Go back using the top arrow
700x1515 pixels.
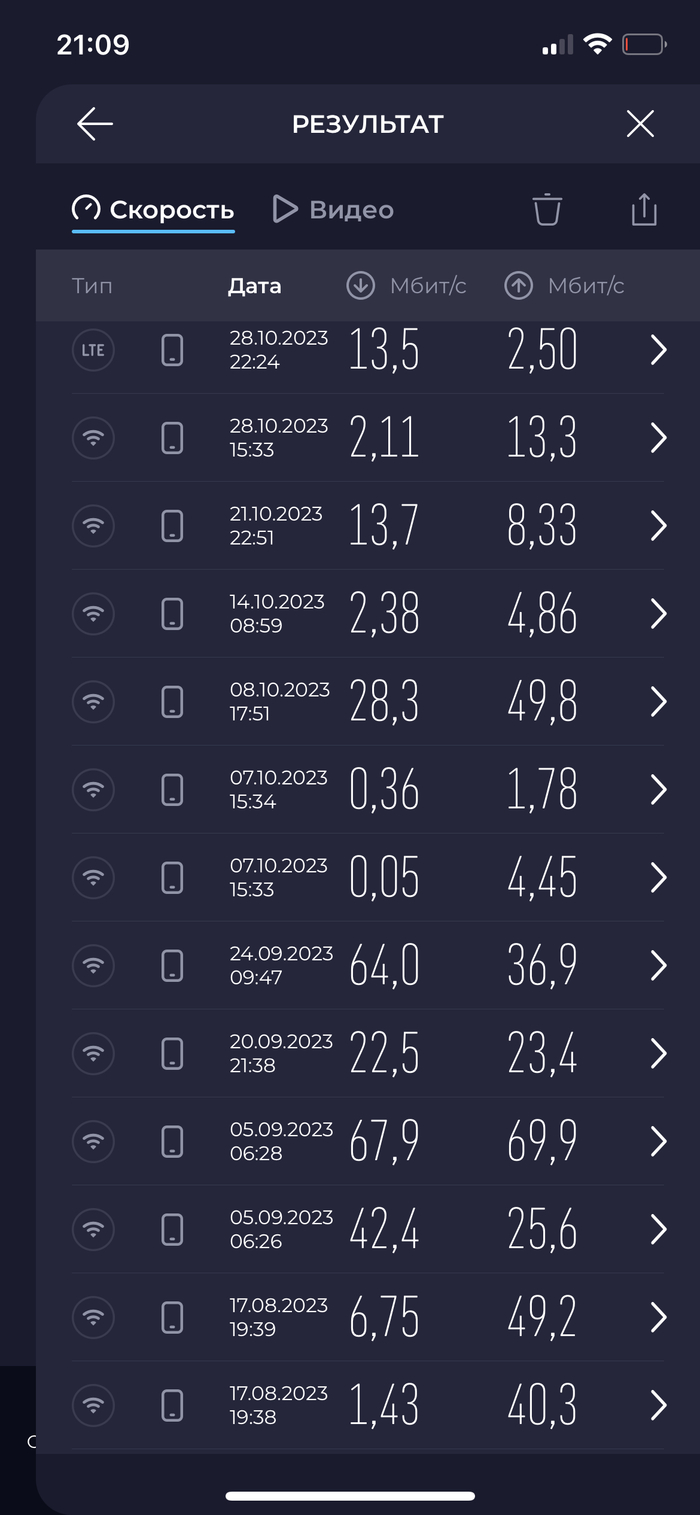95,124
